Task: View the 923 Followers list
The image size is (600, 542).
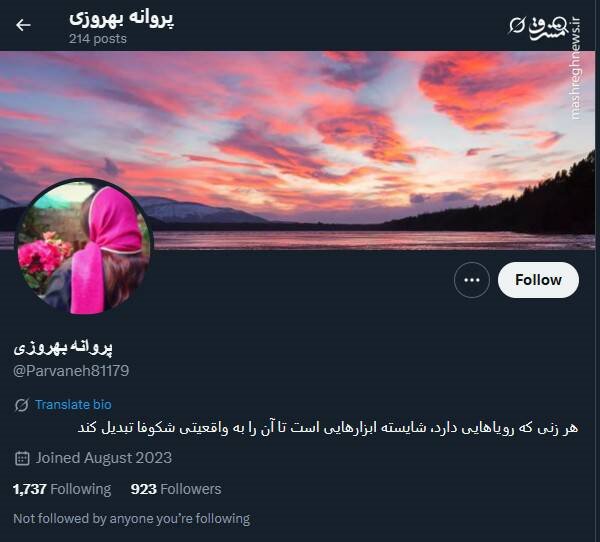Action: (176, 489)
